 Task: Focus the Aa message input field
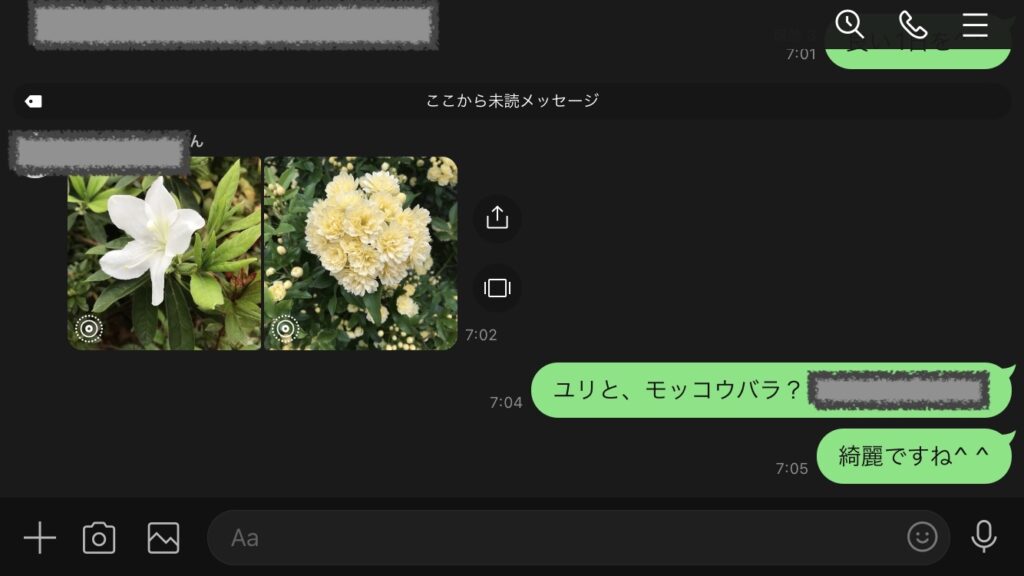tap(560, 538)
